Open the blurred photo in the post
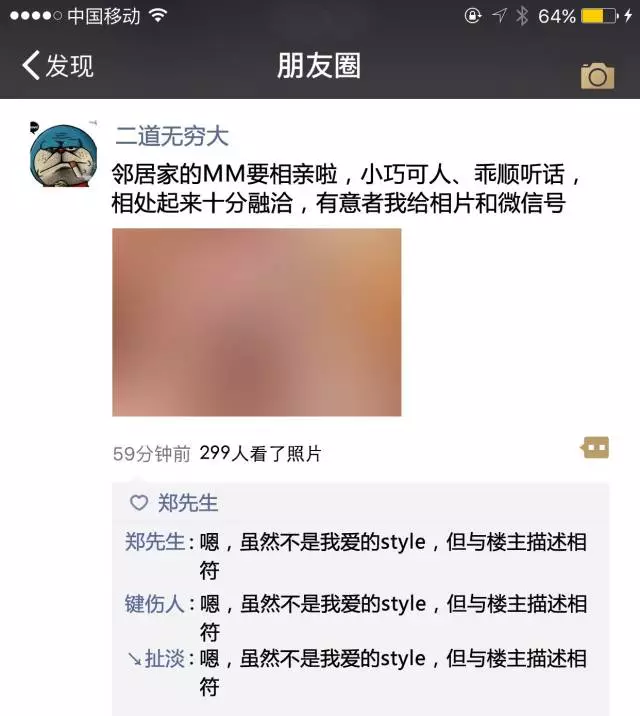Image resolution: width=640 pixels, height=716 pixels. (256, 322)
